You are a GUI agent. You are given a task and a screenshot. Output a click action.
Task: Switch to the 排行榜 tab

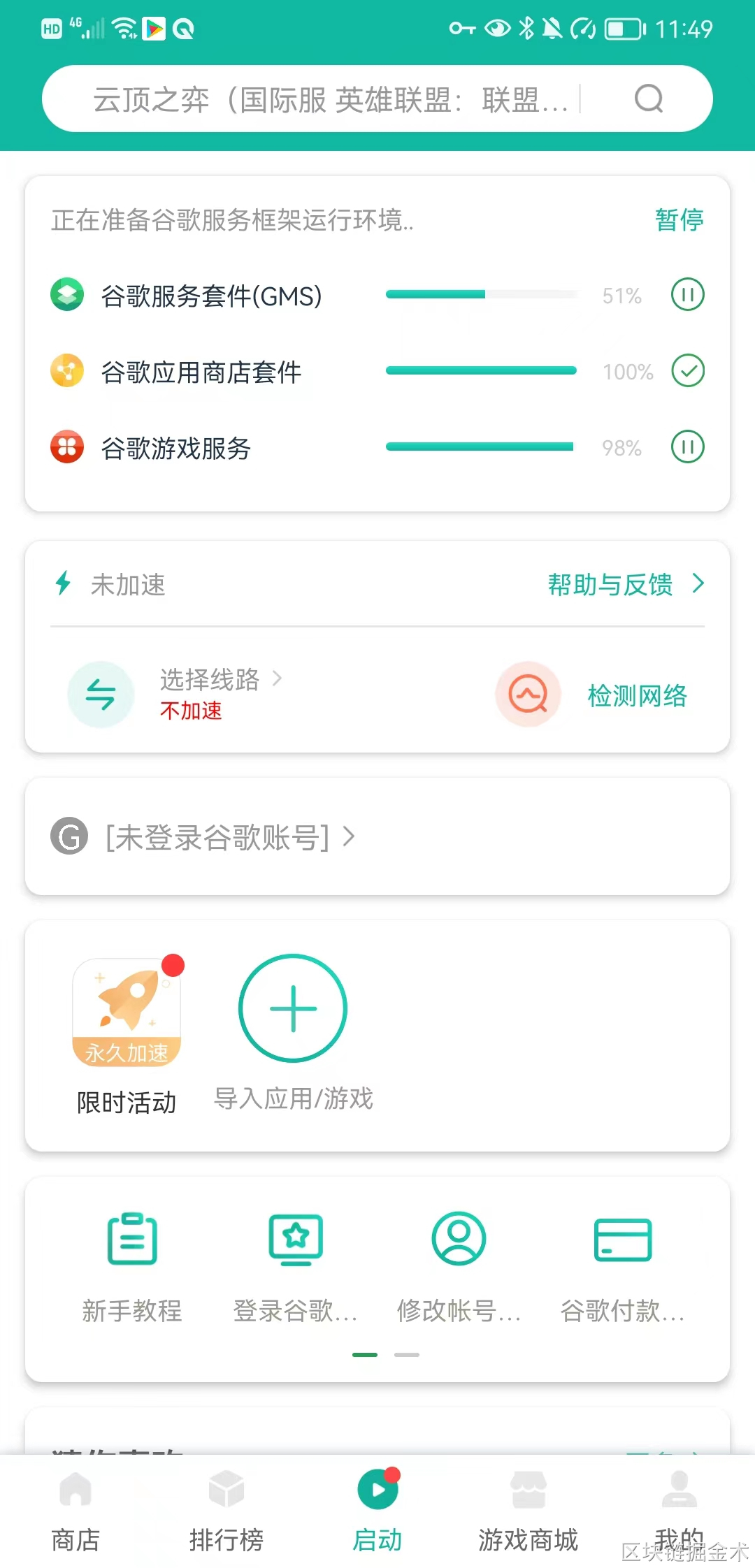pos(226,1511)
